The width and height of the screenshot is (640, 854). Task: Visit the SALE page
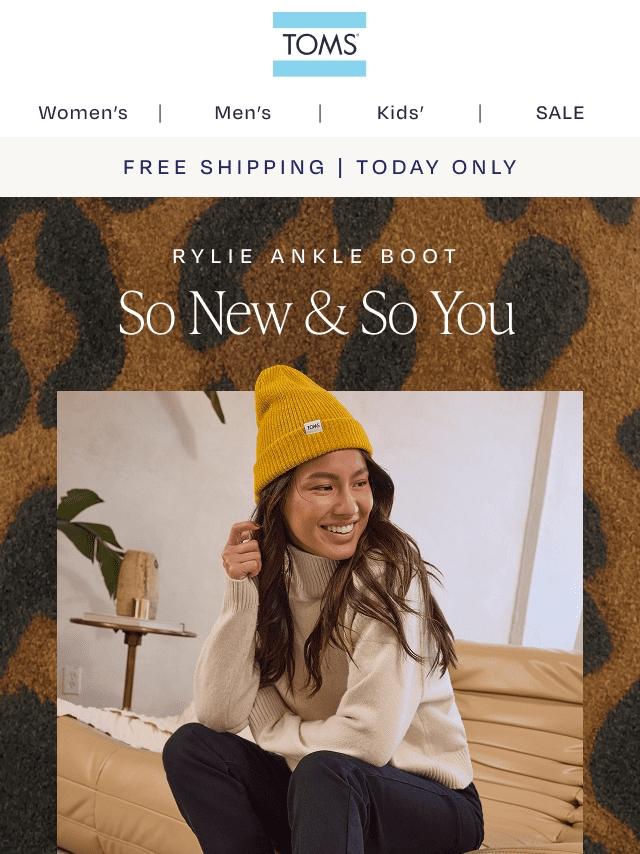[560, 113]
